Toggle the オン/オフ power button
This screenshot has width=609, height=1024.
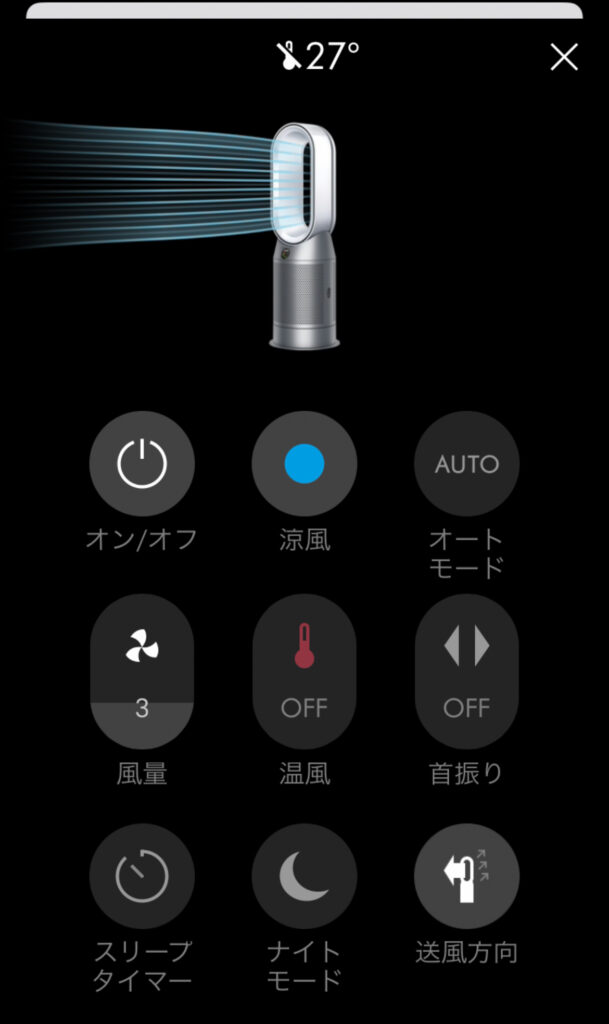click(142, 464)
